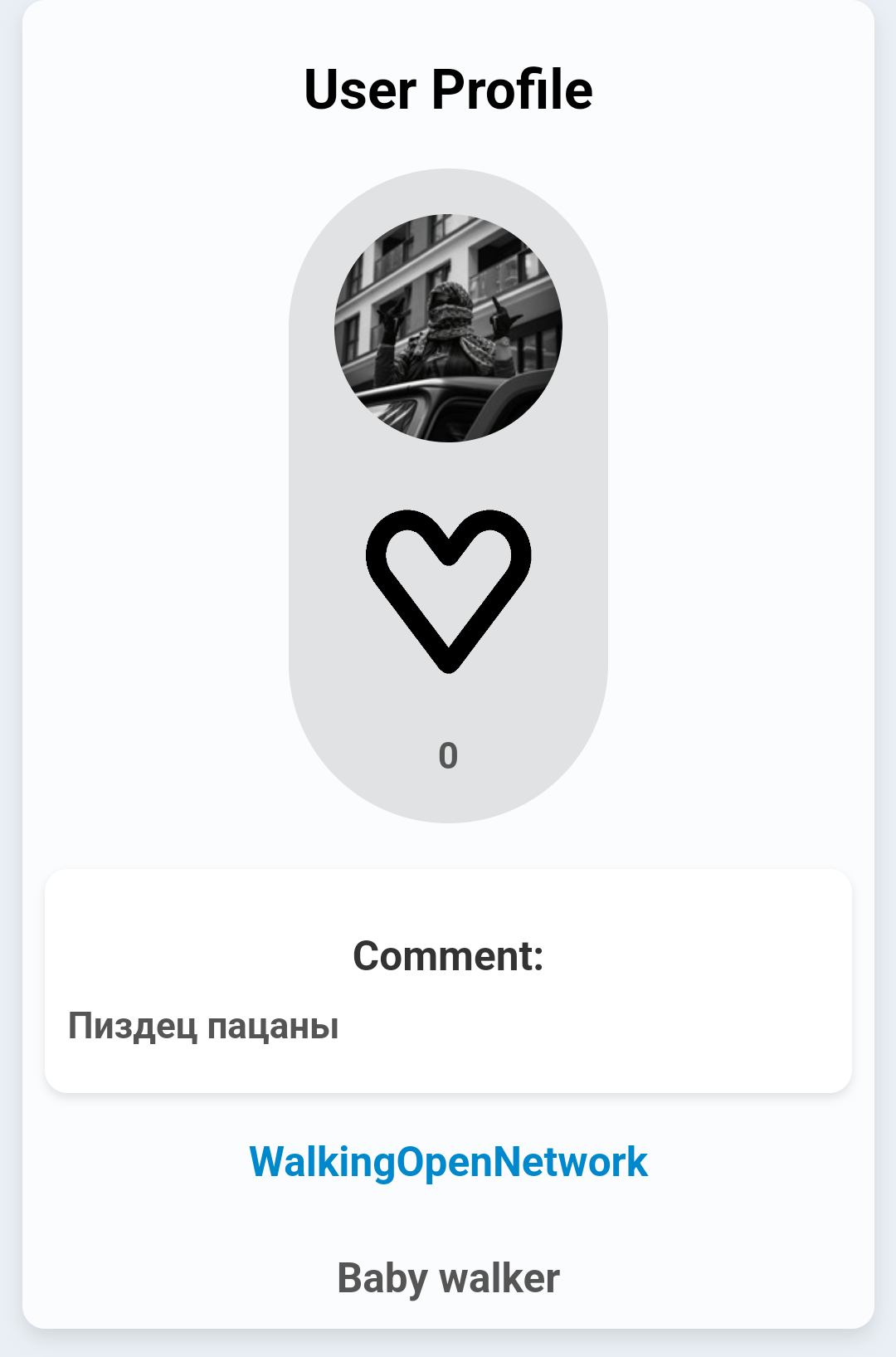Open the WalkingOpenNetwork link
Image resolution: width=896 pixels, height=1357 pixels.
pos(448,1161)
